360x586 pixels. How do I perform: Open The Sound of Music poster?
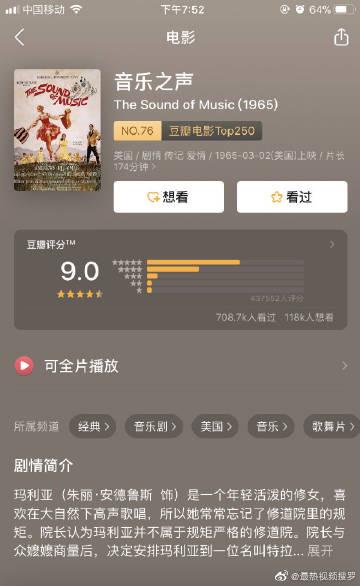57,130
